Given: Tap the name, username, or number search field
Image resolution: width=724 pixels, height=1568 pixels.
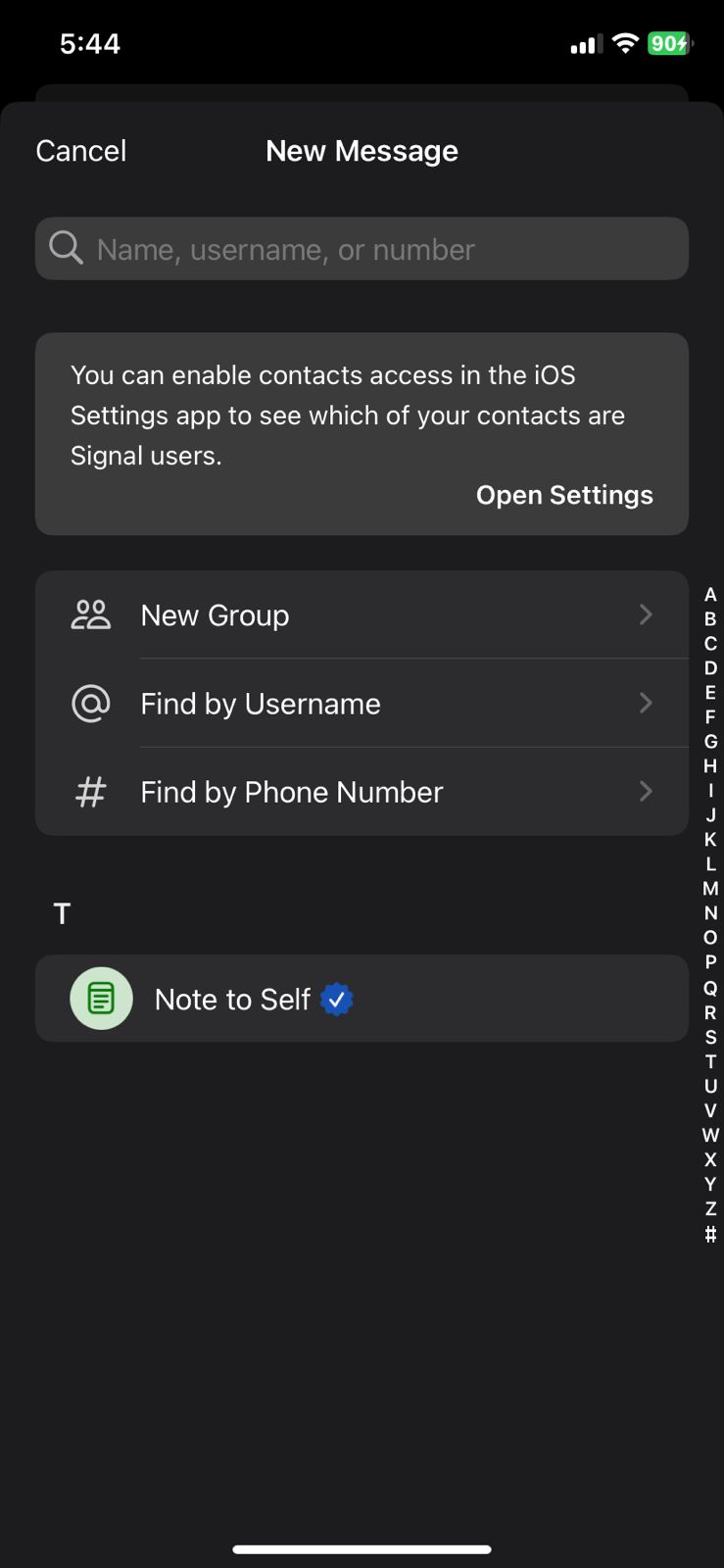Looking at the screenshot, I should tap(362, 249).
